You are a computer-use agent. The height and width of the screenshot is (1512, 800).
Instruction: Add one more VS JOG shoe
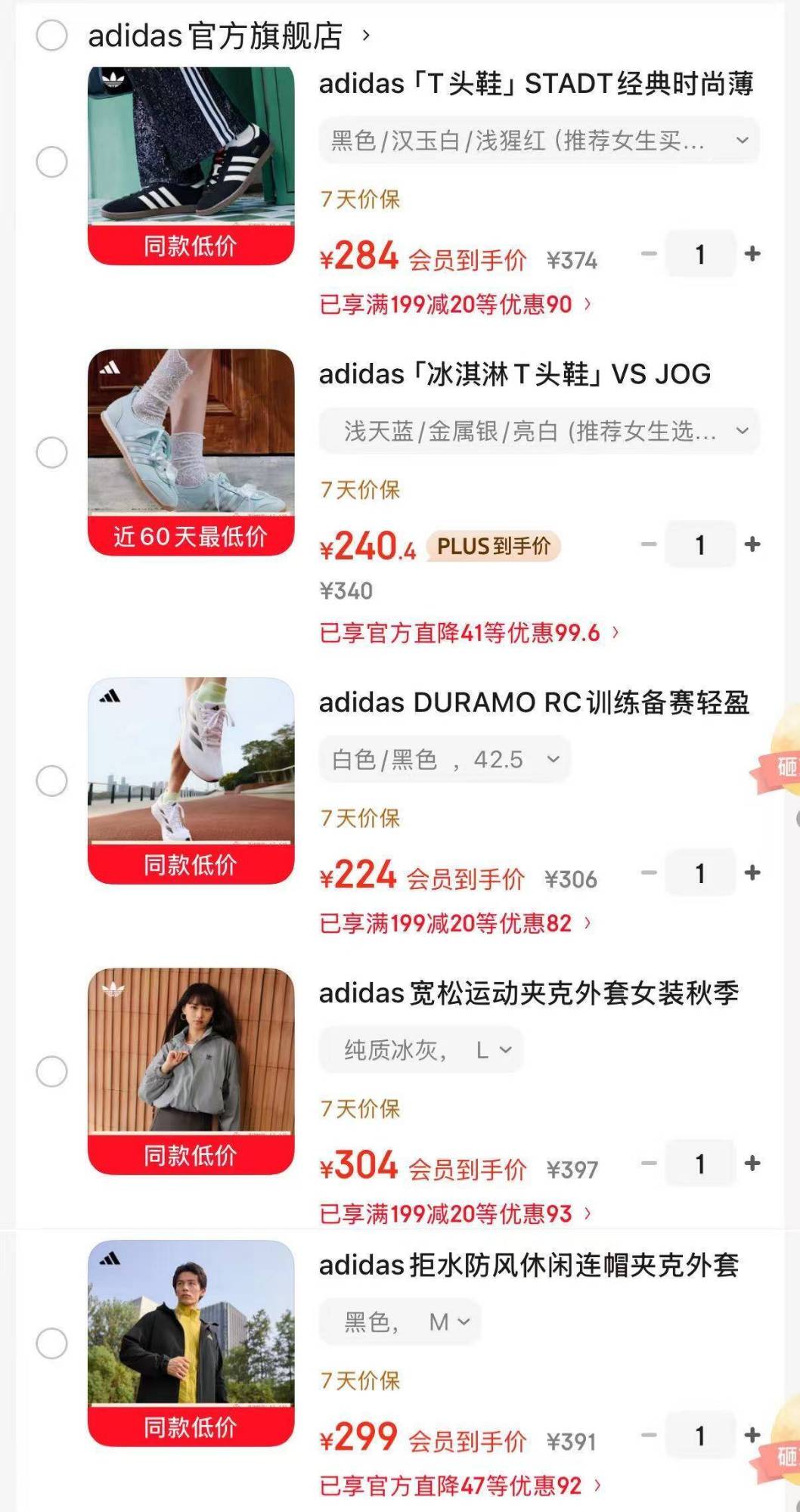[752, 544]
